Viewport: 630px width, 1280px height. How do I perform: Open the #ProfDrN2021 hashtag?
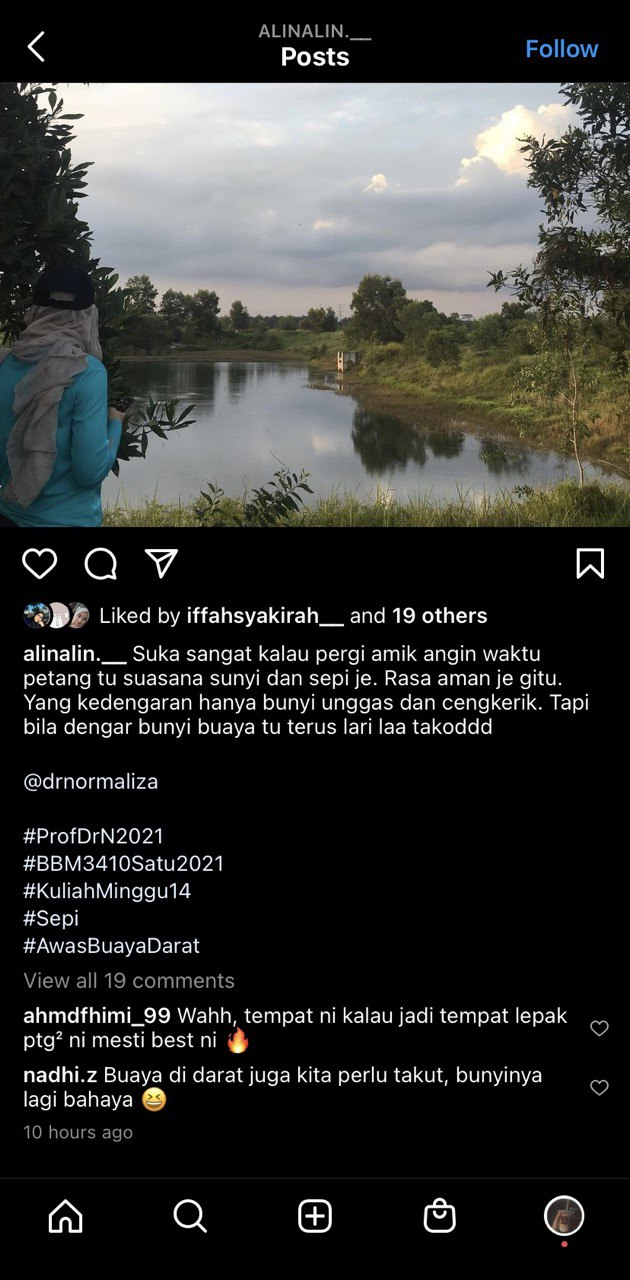click(x=93, y=836)
